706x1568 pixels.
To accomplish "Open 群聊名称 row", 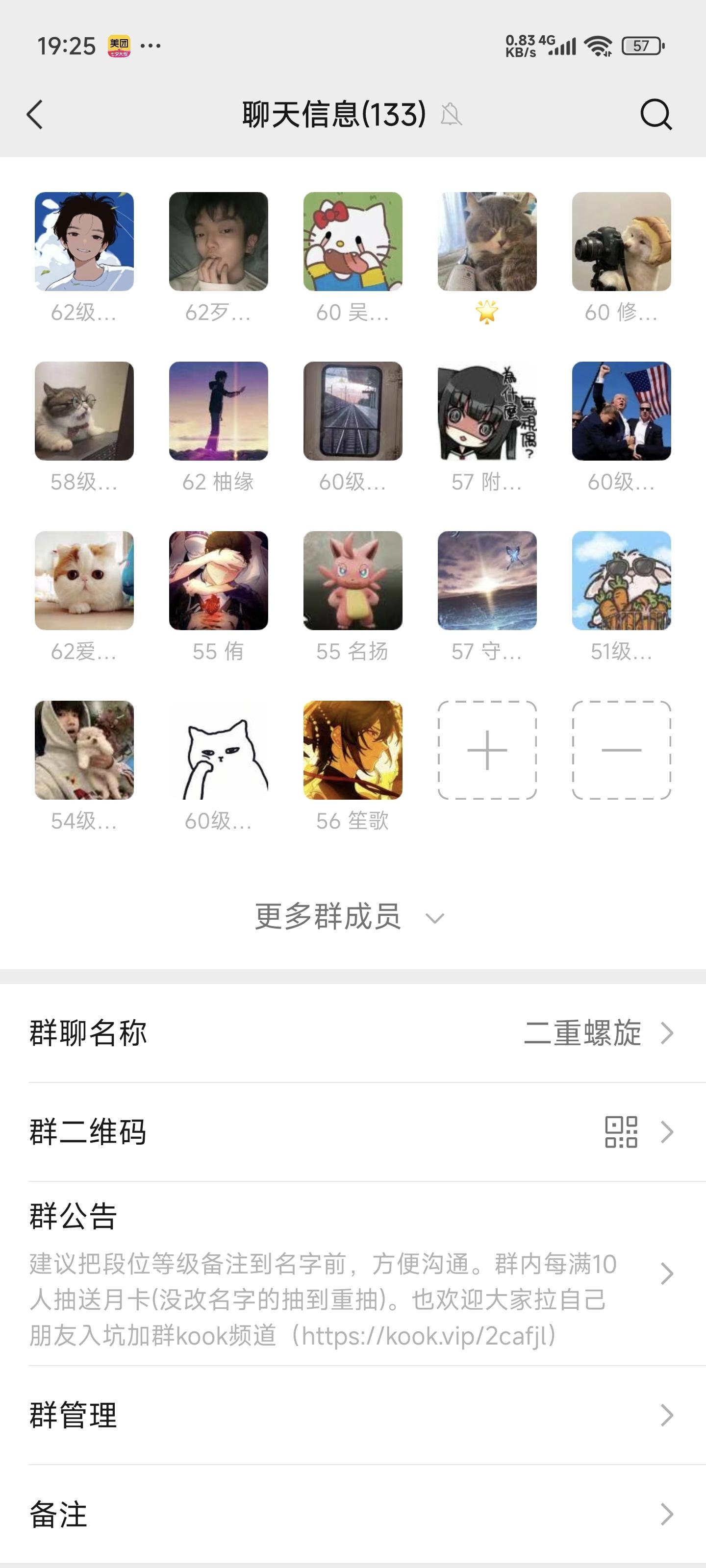I will point(353,1033).
